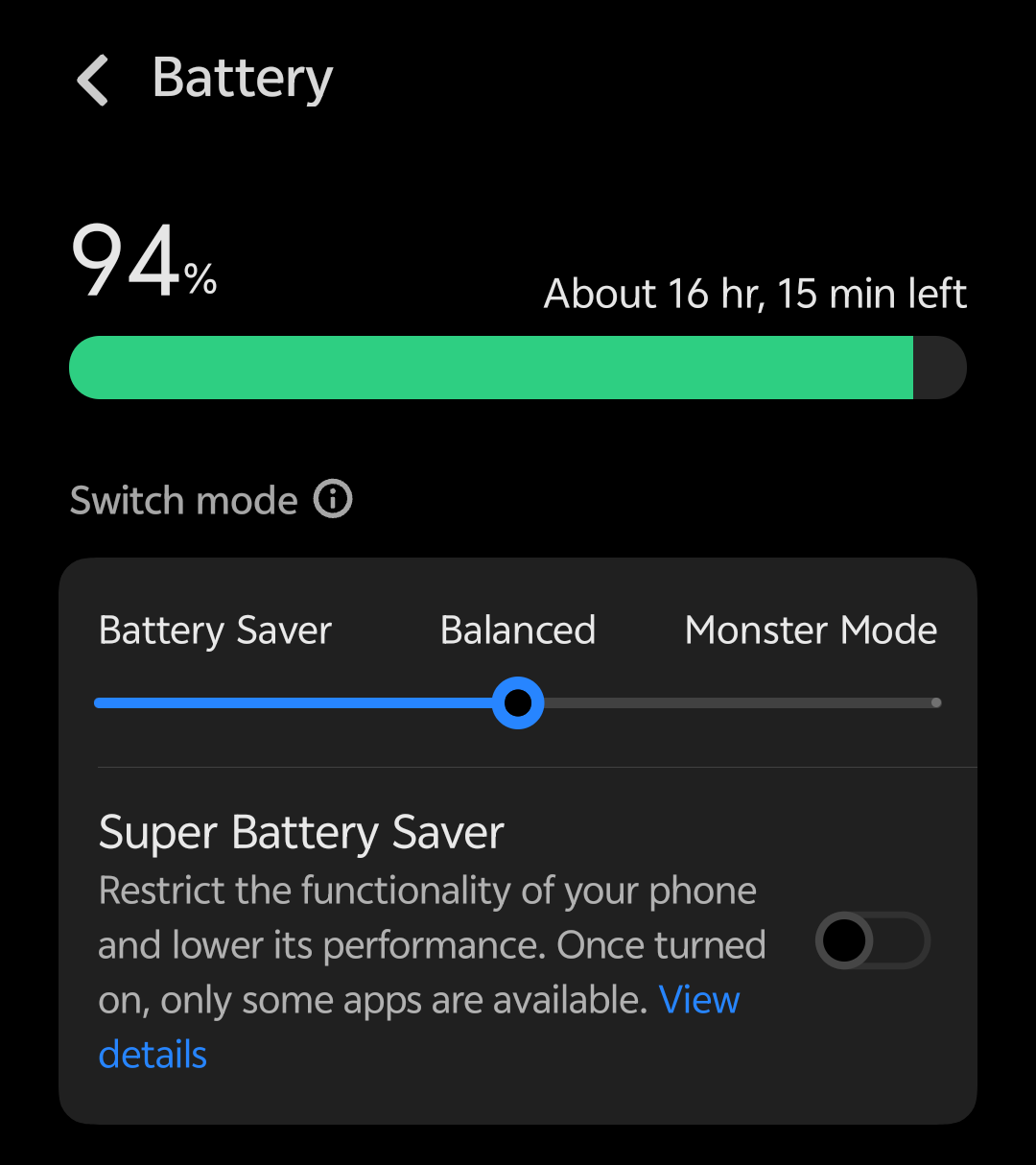Enable Super Battery Saver toggle
The width and height of the screenshot is (1036, 1165).
(x=872, y=940)
